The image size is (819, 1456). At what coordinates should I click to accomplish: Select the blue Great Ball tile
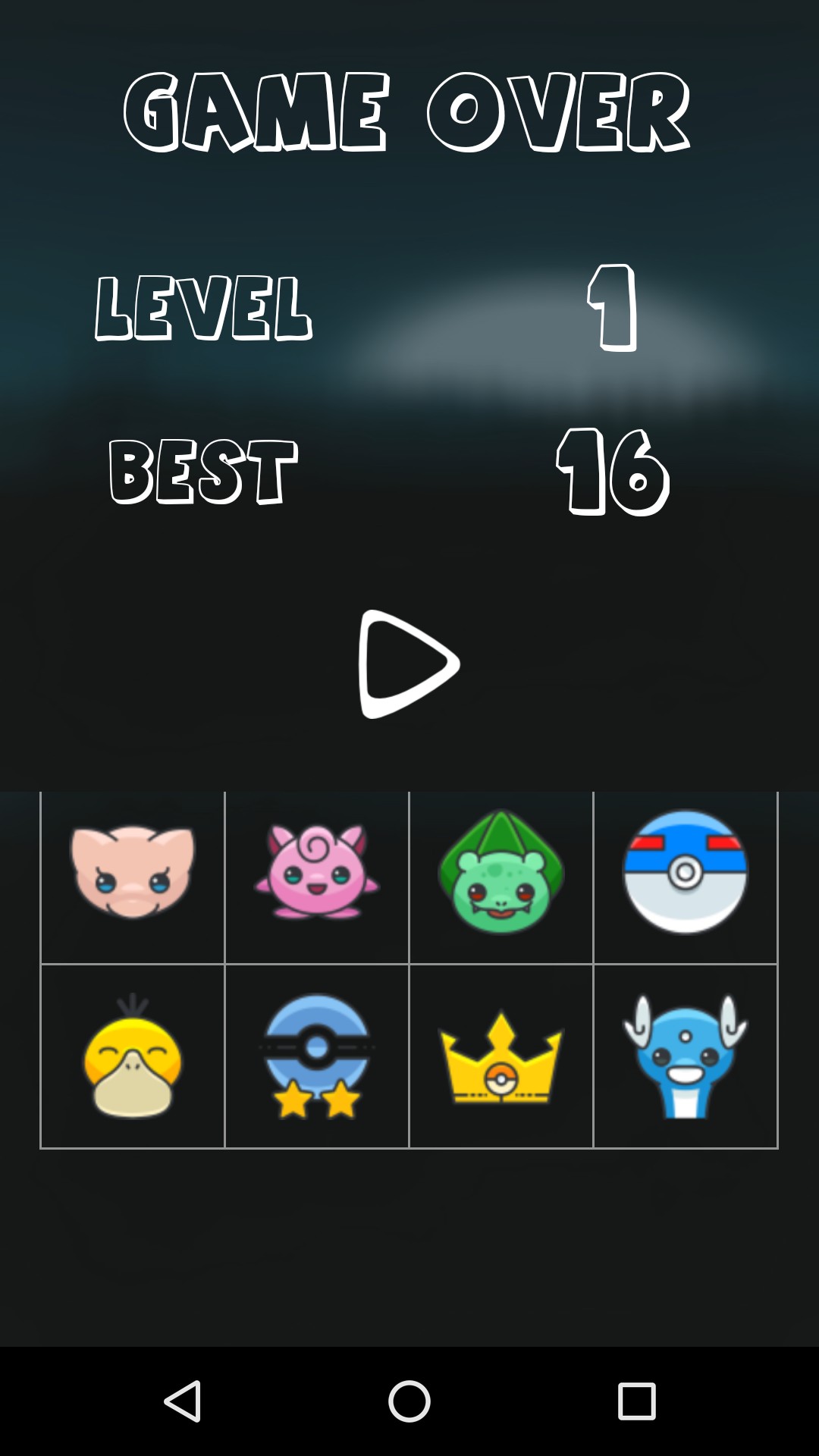685,874
